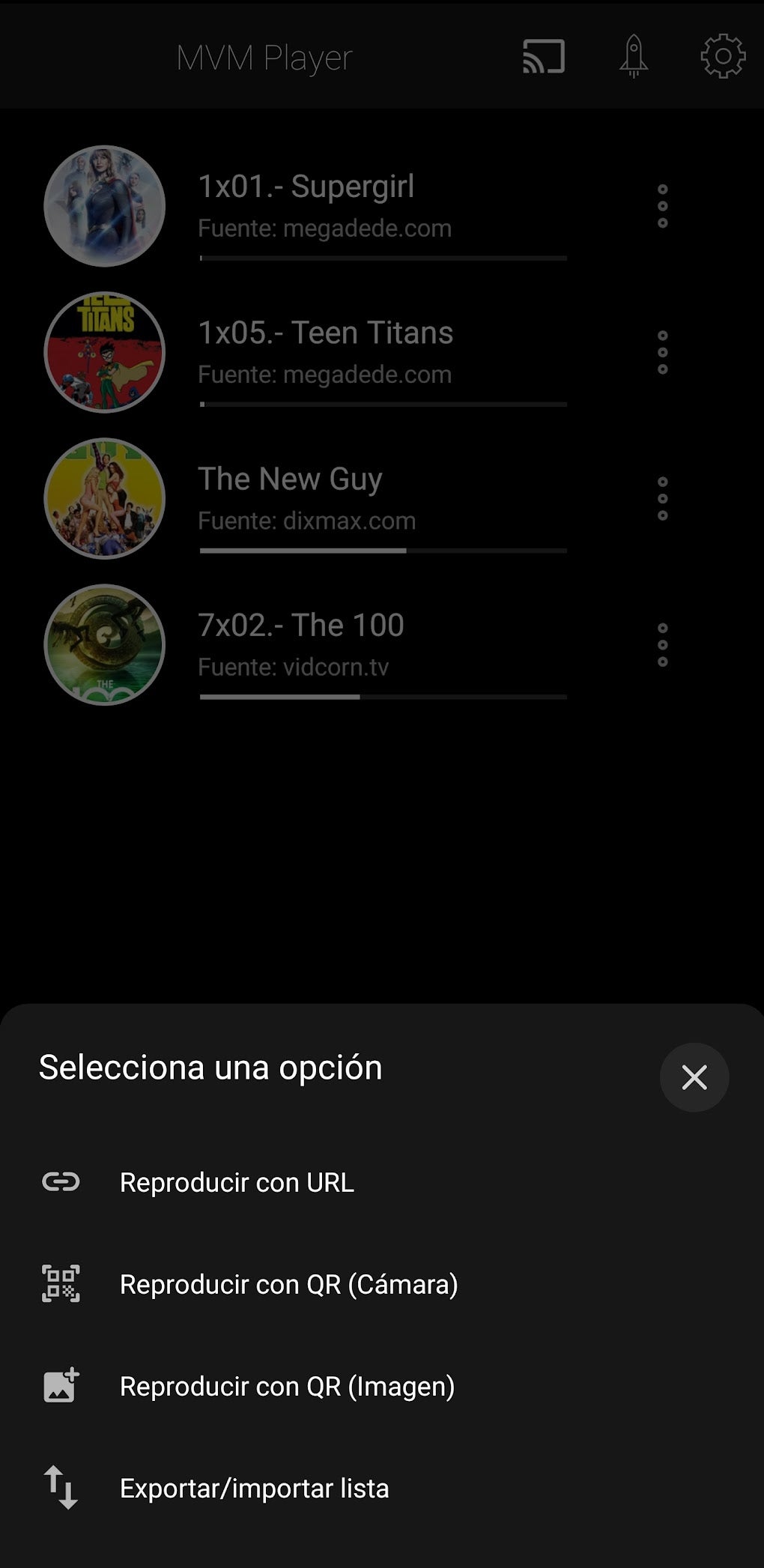Click the Supergirl episode thumbnail
The width and height of the screenshot is (764, 1568).
[x=105, y=206]
